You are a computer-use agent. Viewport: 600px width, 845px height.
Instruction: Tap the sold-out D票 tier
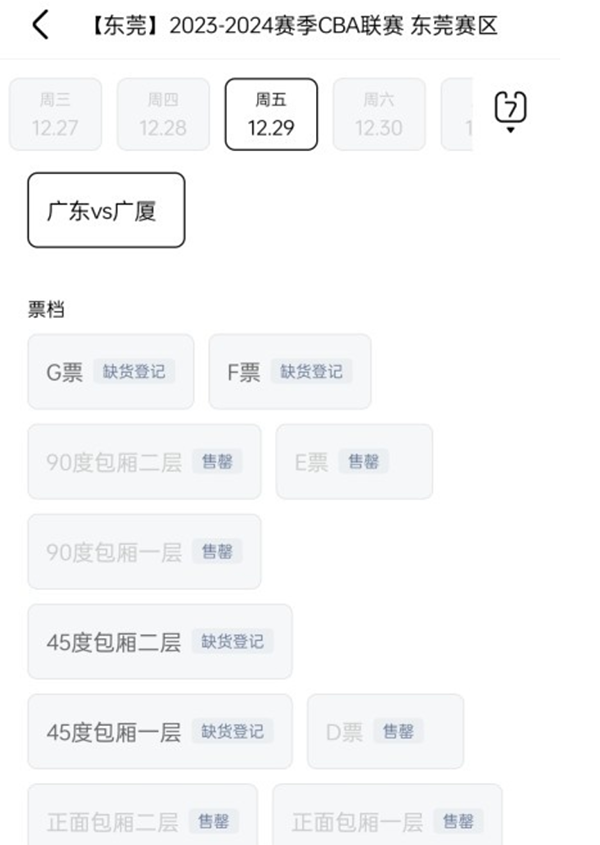(385, 732)
